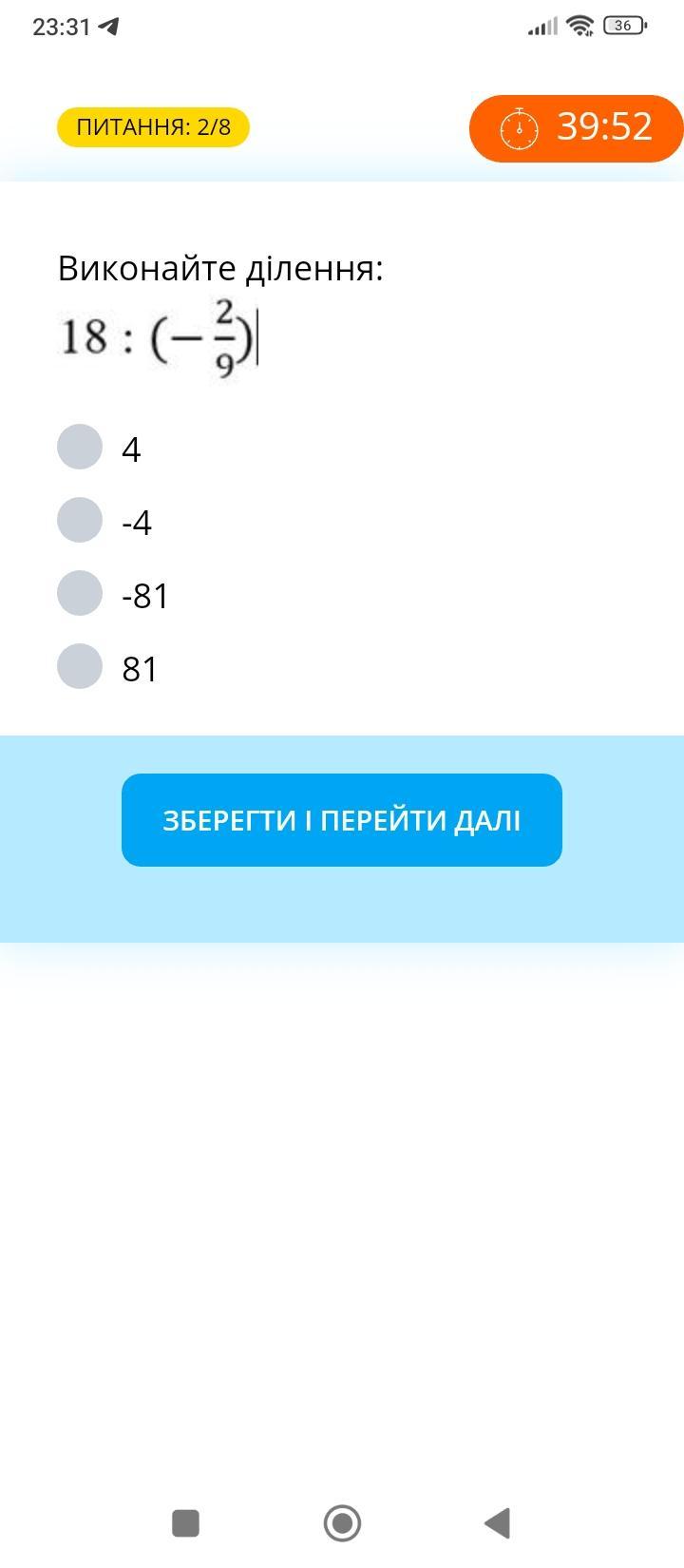
Task: Select the answer option 4
Action: (x=80, y=447)
